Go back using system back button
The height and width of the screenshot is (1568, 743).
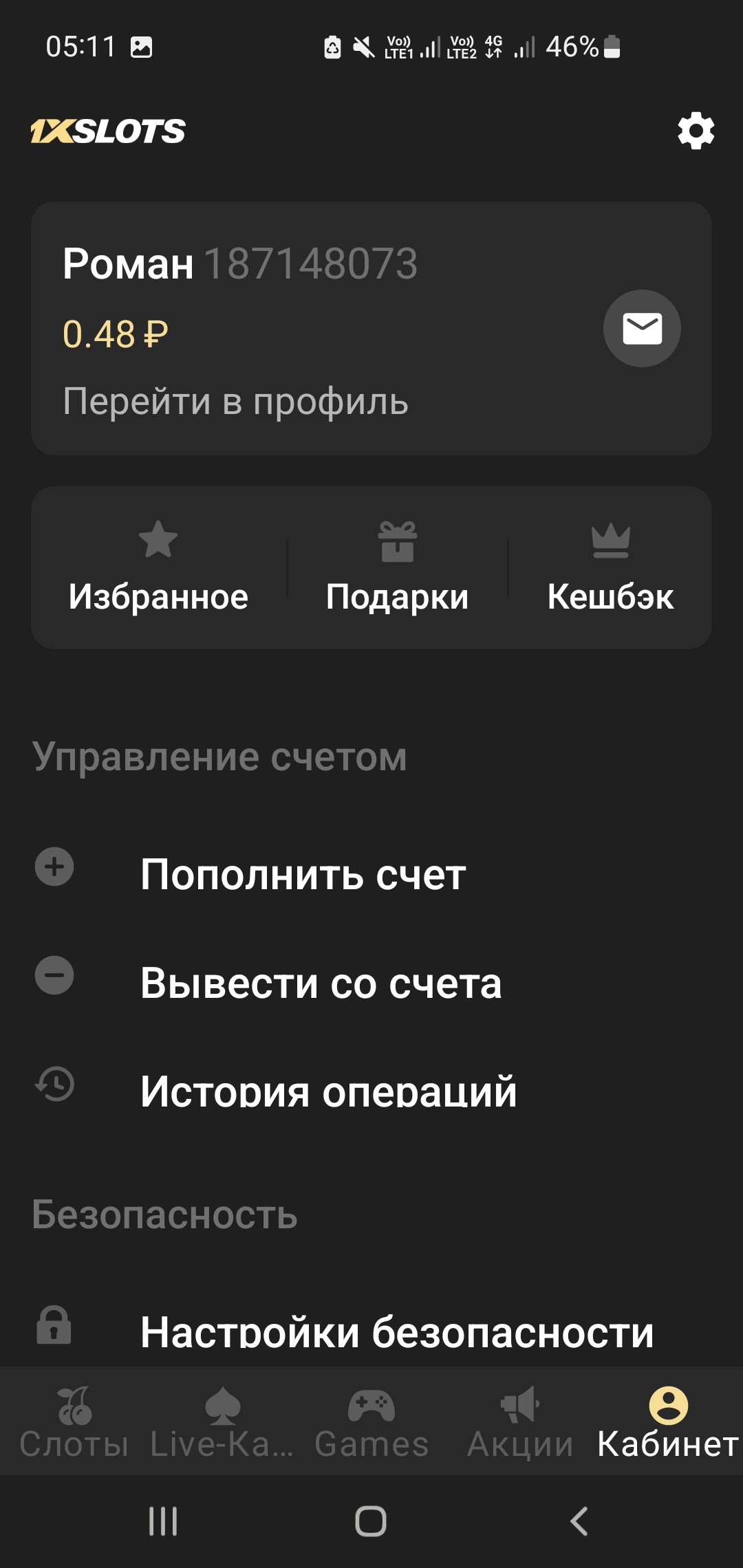click(579, 1521)
